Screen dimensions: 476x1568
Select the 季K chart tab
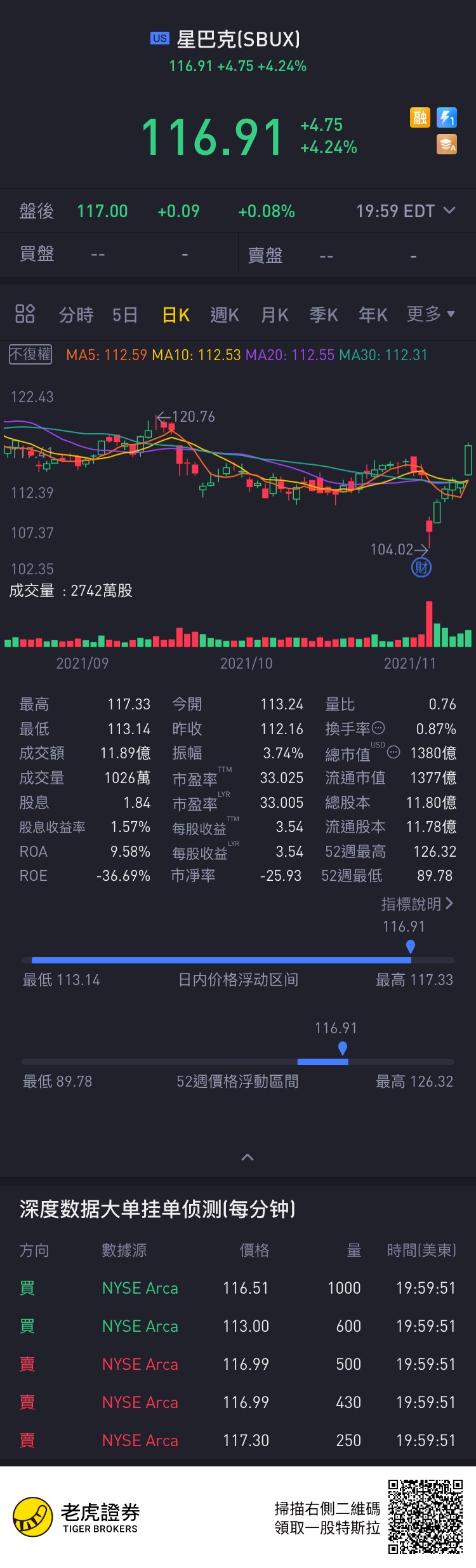point(324,314)
